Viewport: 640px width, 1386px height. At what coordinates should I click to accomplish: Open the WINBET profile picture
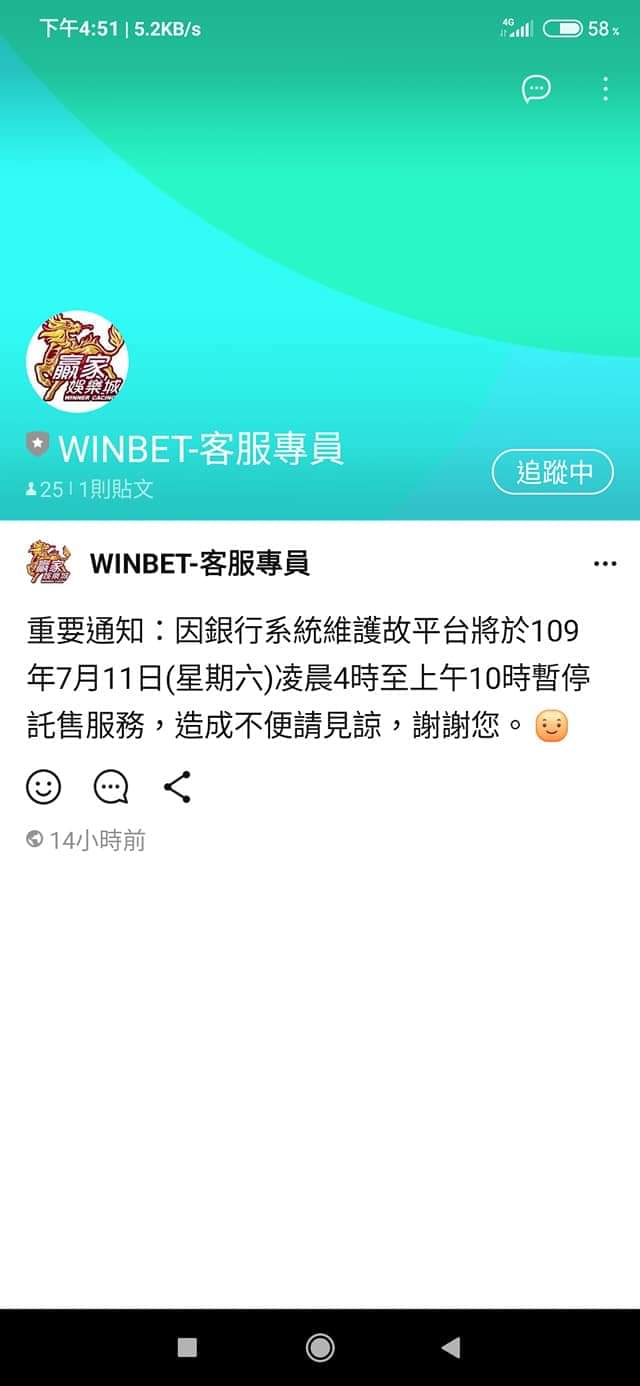coord(77,362)
